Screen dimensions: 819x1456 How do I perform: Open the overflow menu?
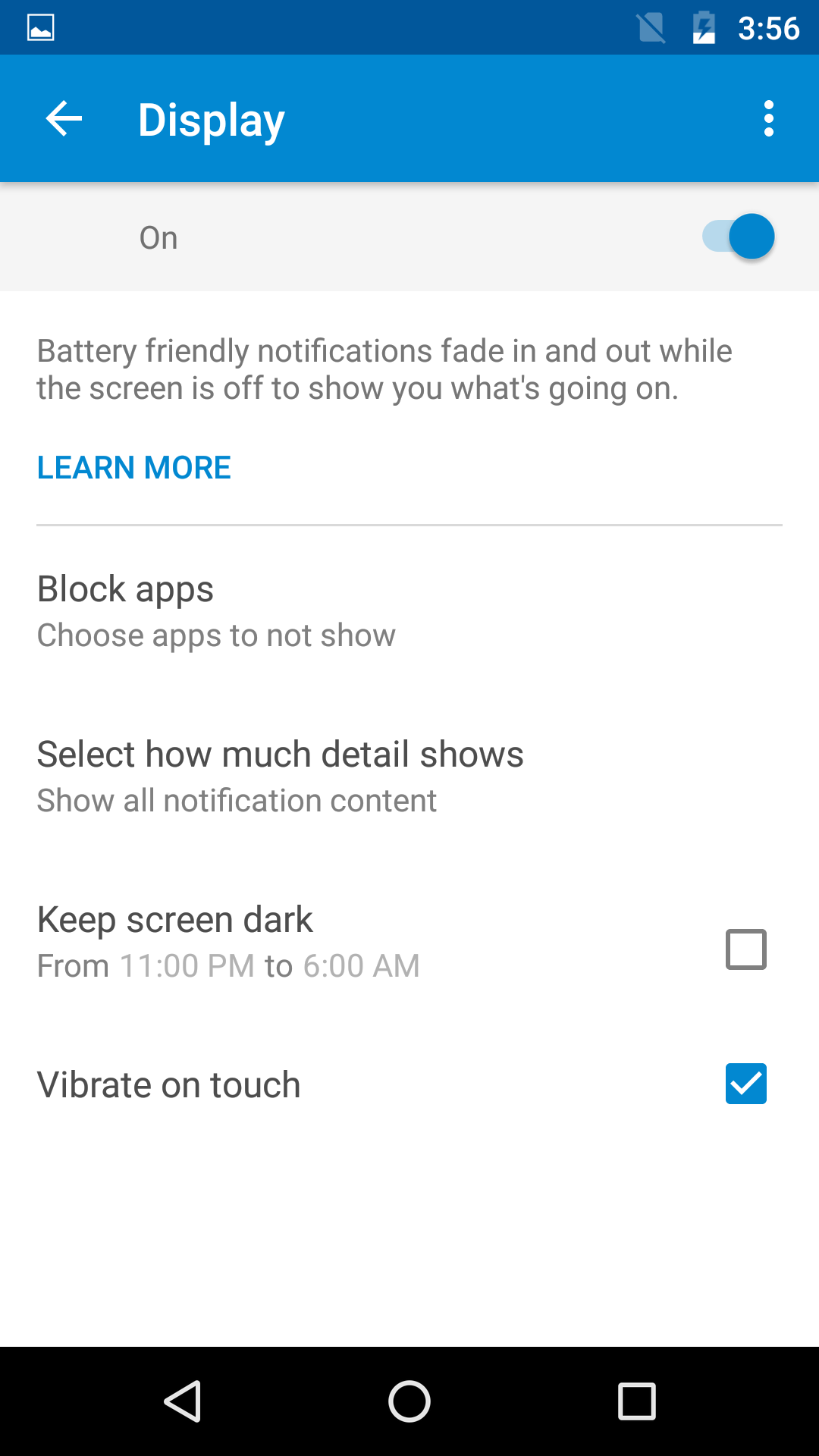[768, 119]
